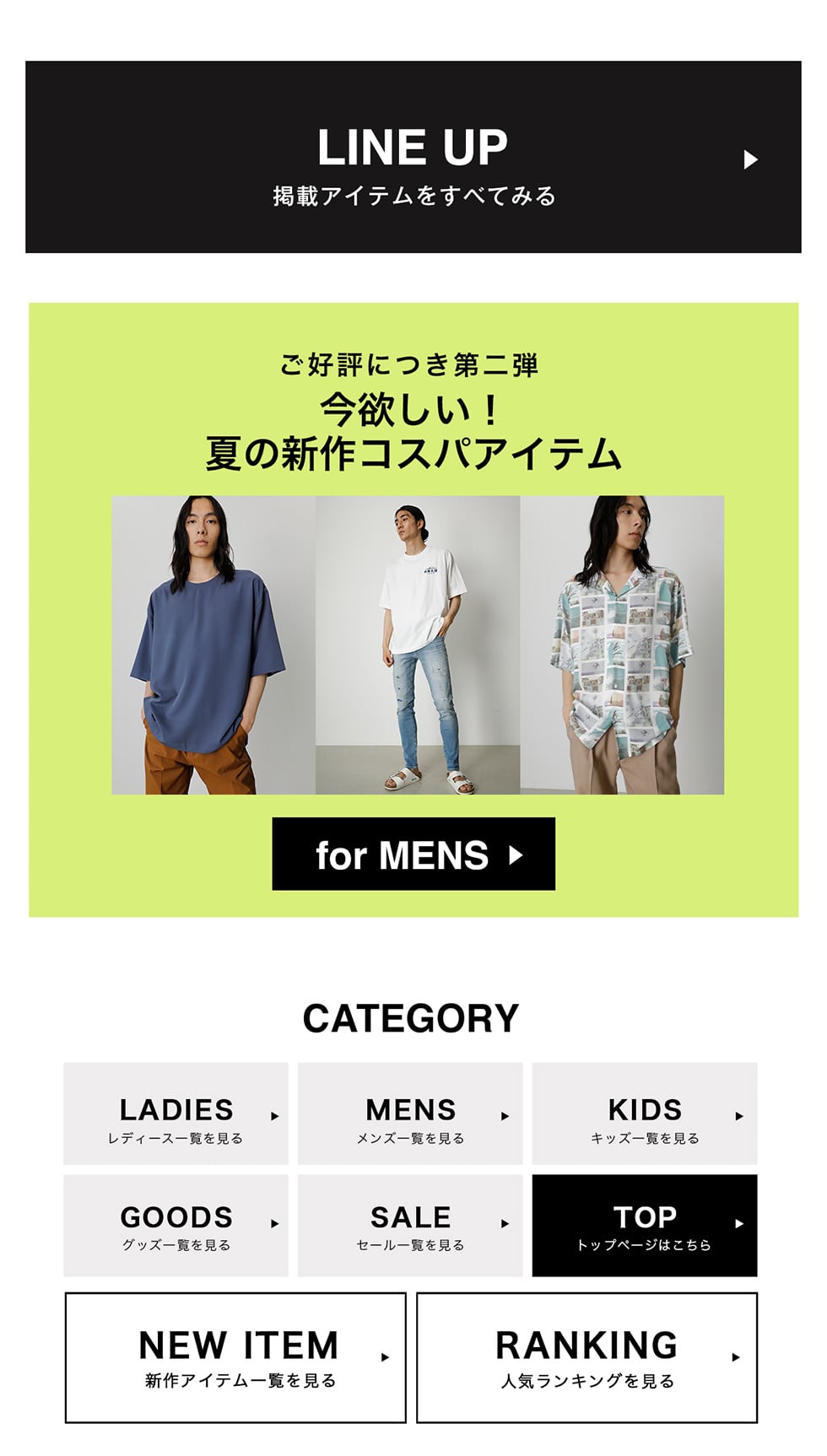This screenshot has width=827, height=1456.
Task: Open the LADIES category
Action: coord(176,1114)
